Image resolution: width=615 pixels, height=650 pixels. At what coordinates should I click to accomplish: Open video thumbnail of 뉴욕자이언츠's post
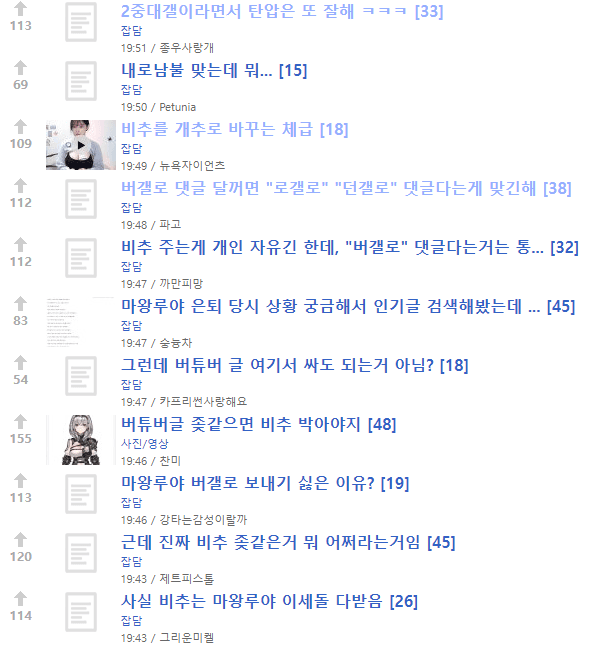click(81, 145)
